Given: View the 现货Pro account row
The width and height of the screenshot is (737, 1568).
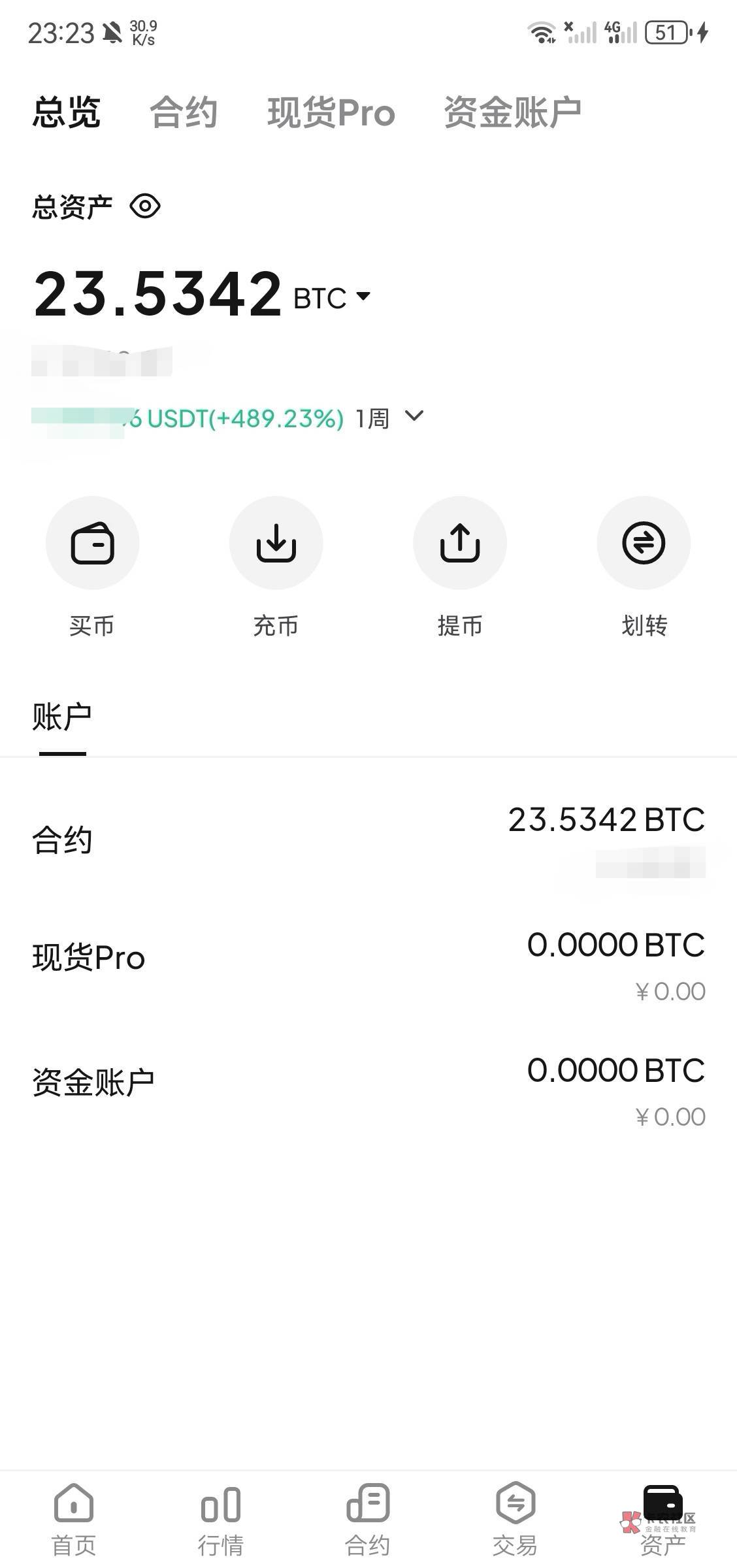Looking at the screenshot, I should pyautogui.click(x=368, y=959).
